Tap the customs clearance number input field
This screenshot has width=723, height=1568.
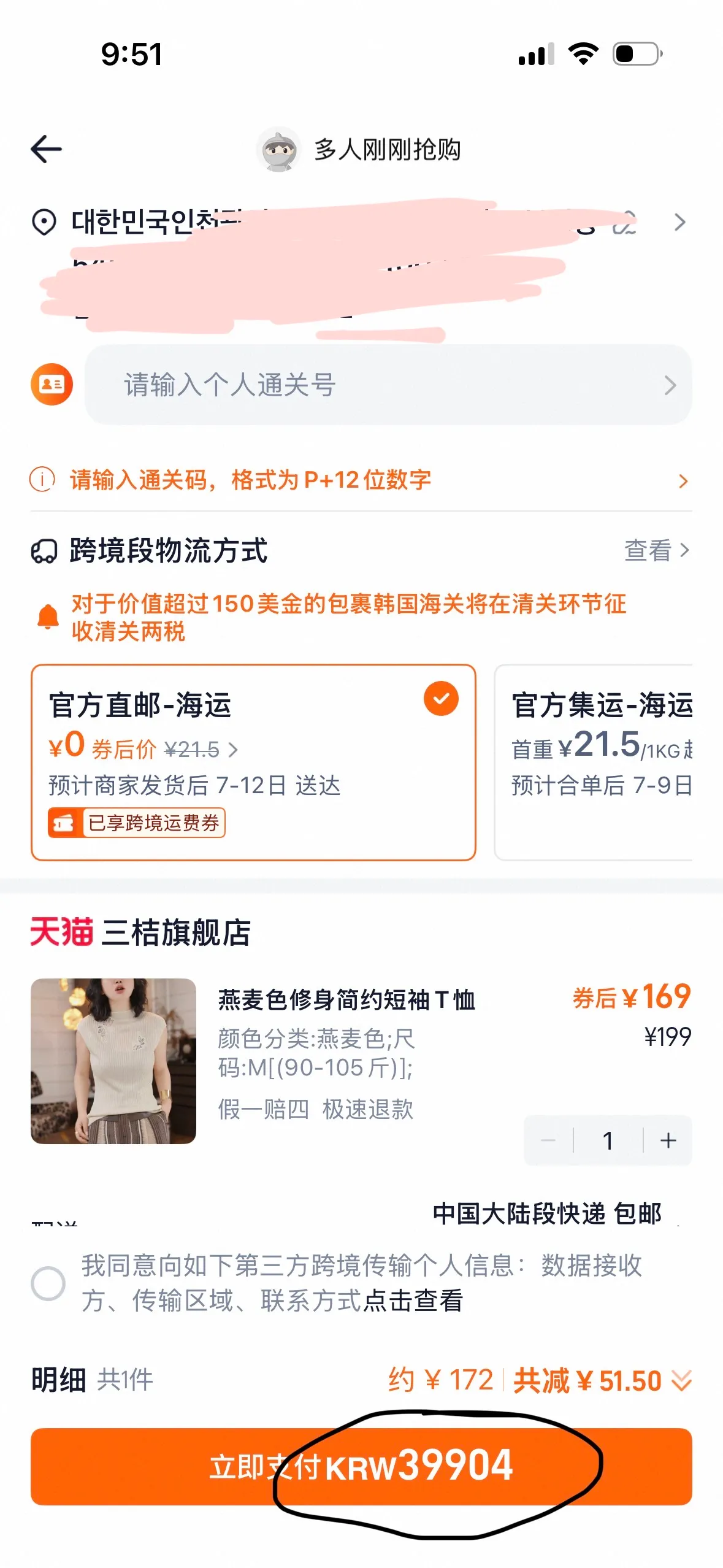pyautogui.click(x=388, y=385)
